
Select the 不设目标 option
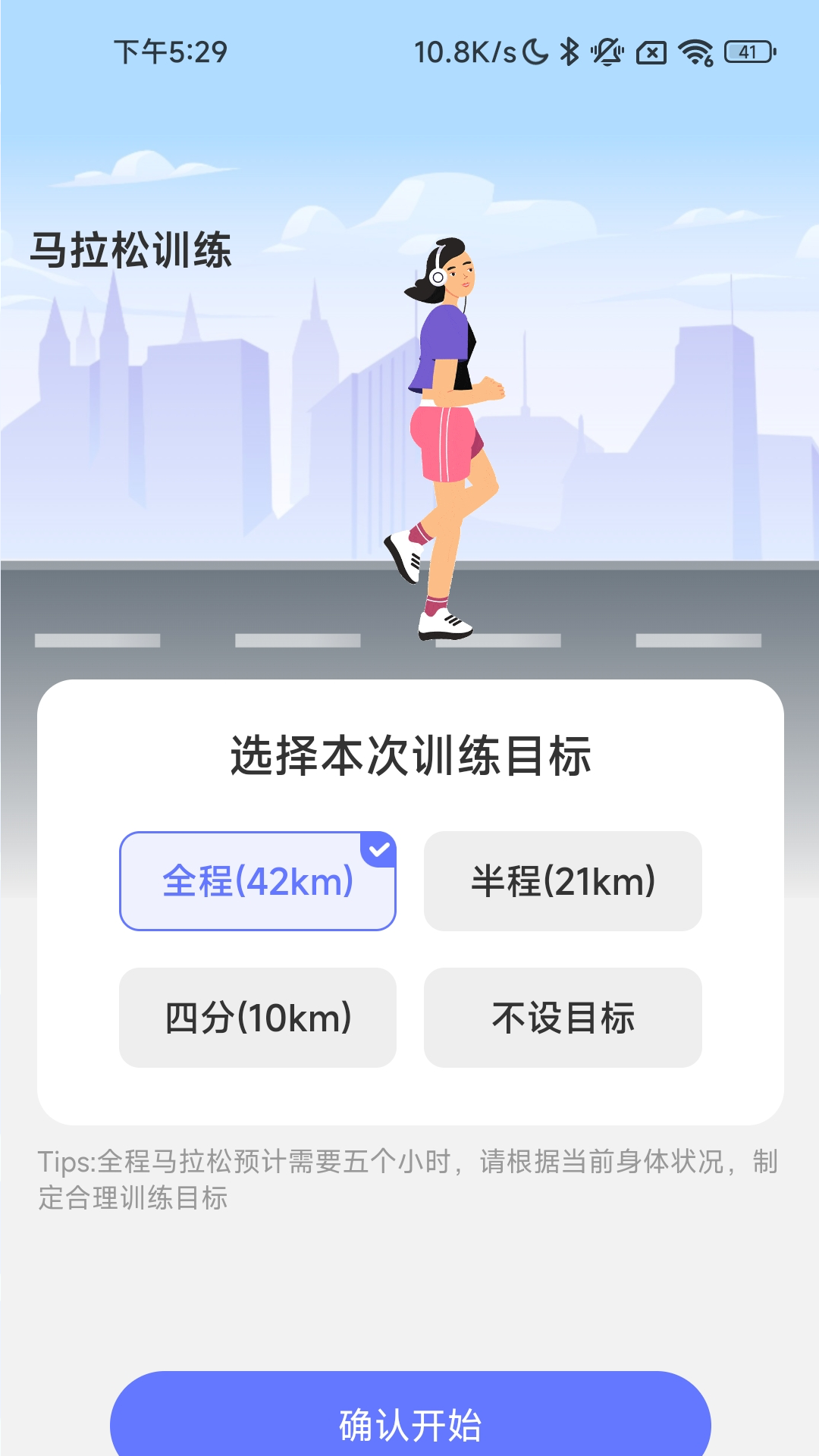pos(563,1018)
